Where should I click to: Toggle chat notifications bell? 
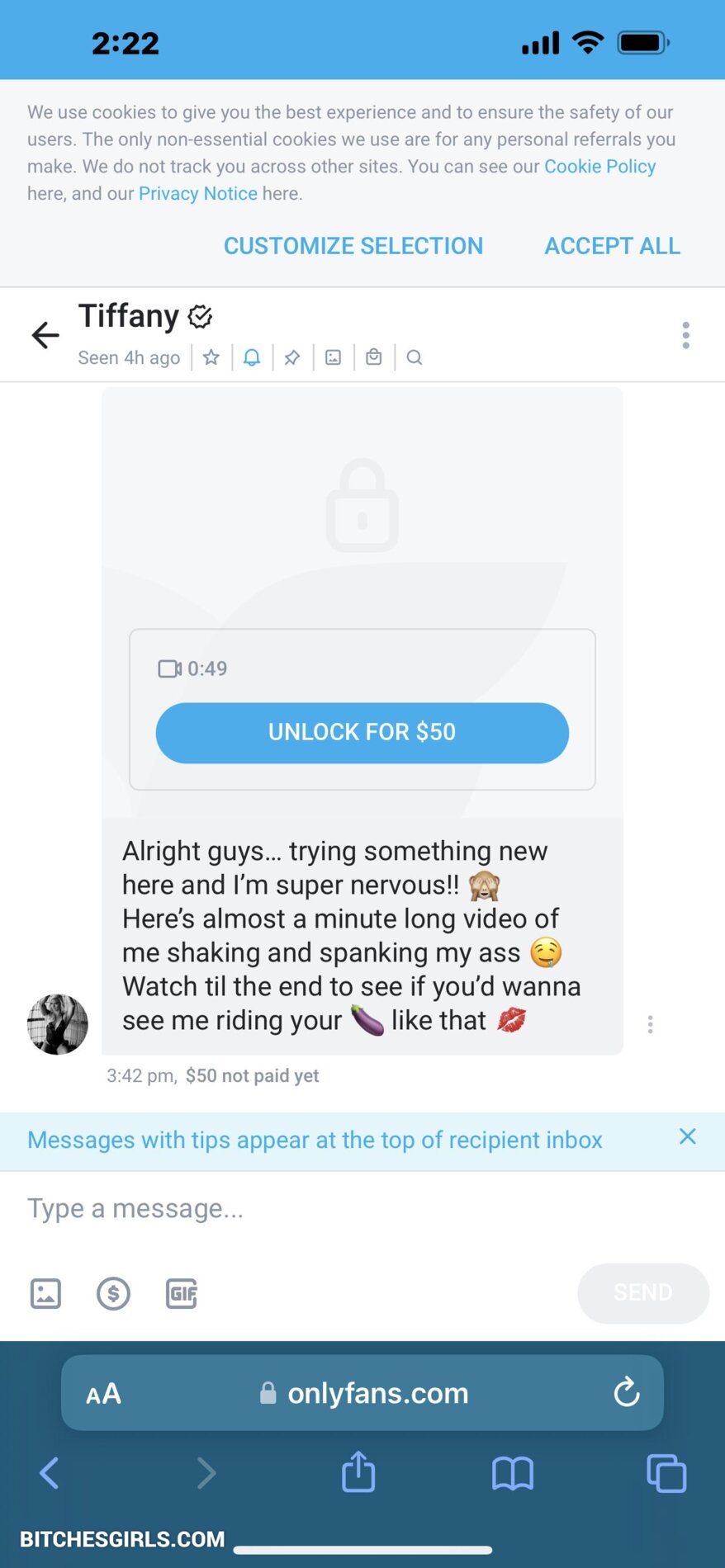click(x=252, y=357)
